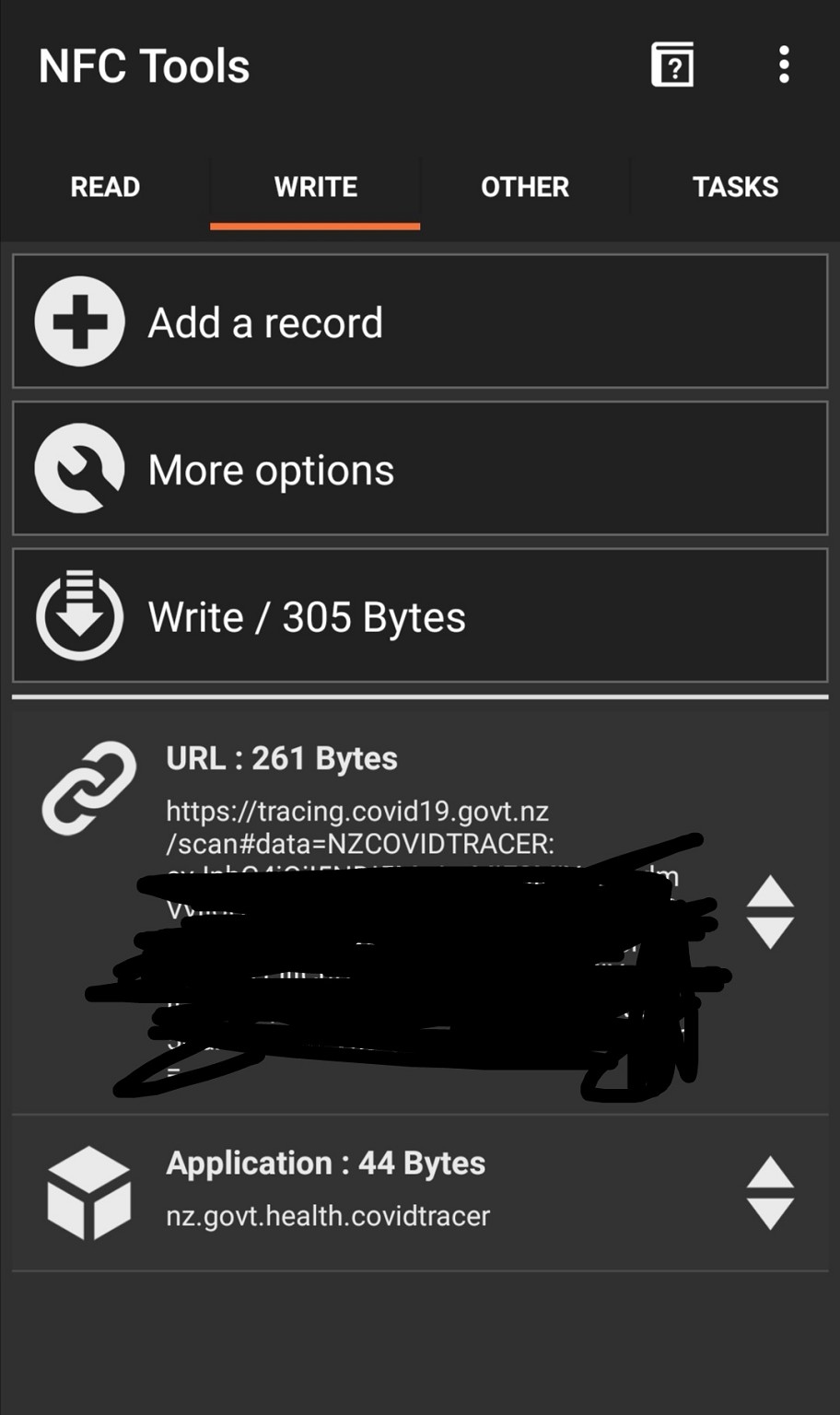Tap Write / 305 Bytes
Viewport: 840px width, 1415px height.
(x=420, y=616)
